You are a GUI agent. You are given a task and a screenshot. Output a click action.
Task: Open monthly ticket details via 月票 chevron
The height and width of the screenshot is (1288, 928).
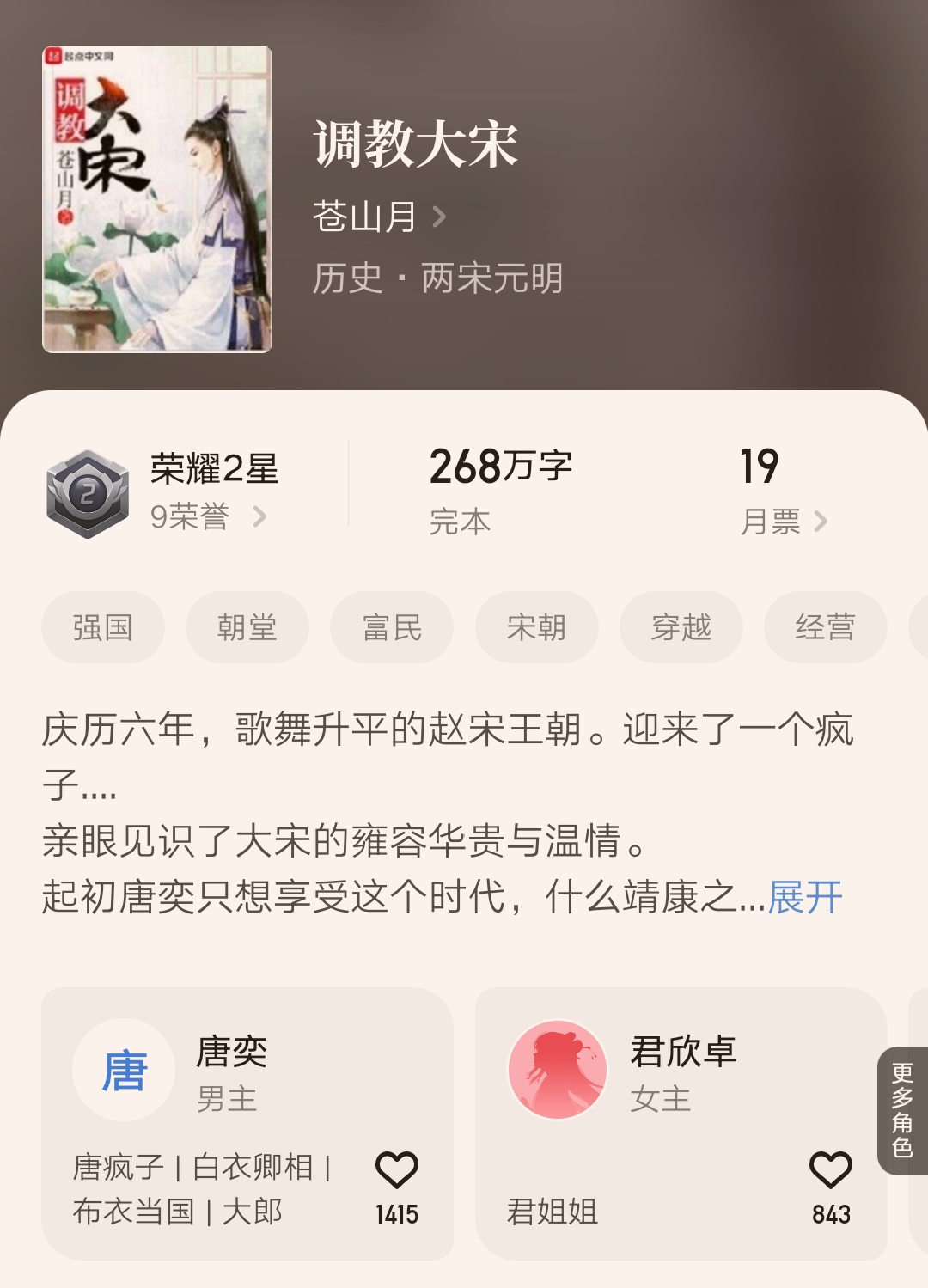tap(822, 522)
